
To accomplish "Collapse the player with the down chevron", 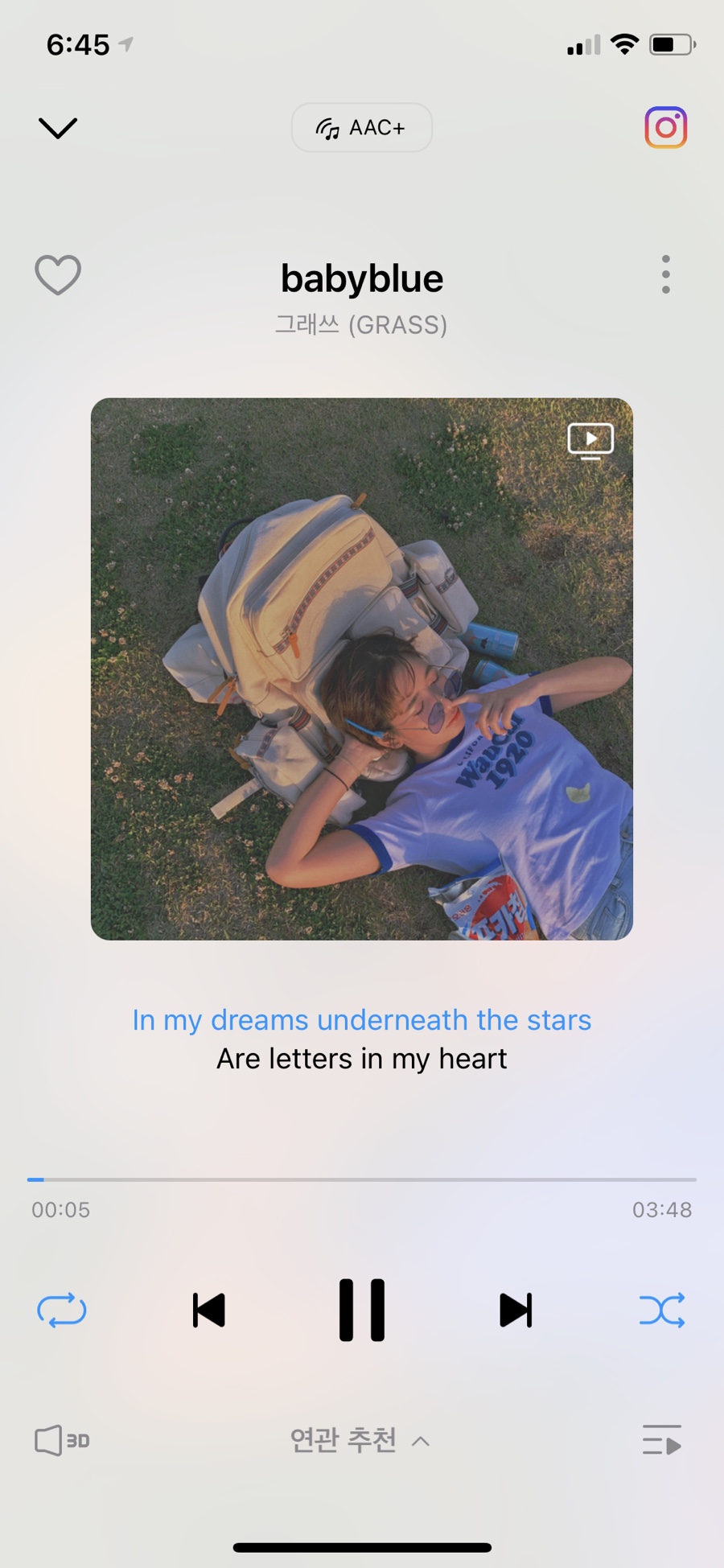I will coord(58,128).
